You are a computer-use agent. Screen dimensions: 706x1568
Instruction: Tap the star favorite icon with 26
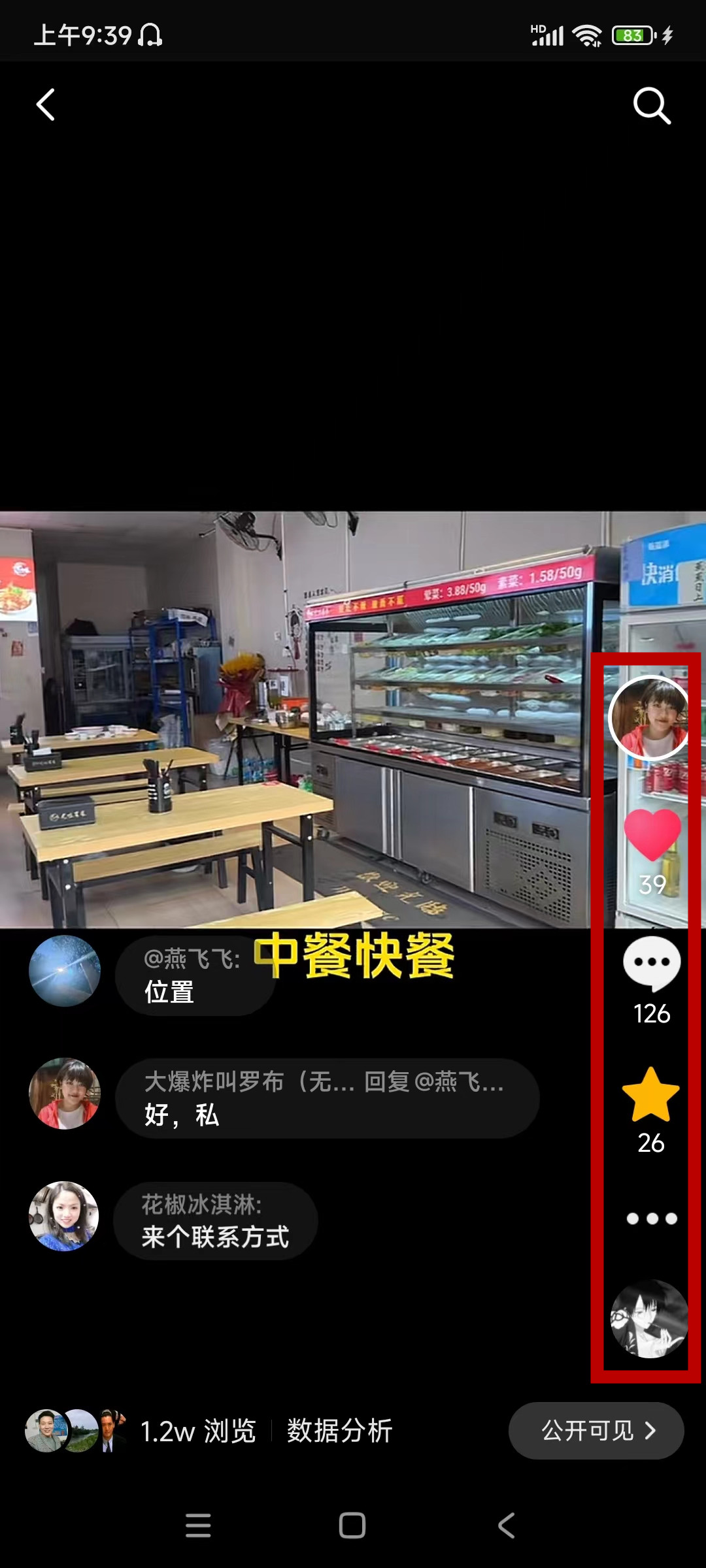[650, 1096]
